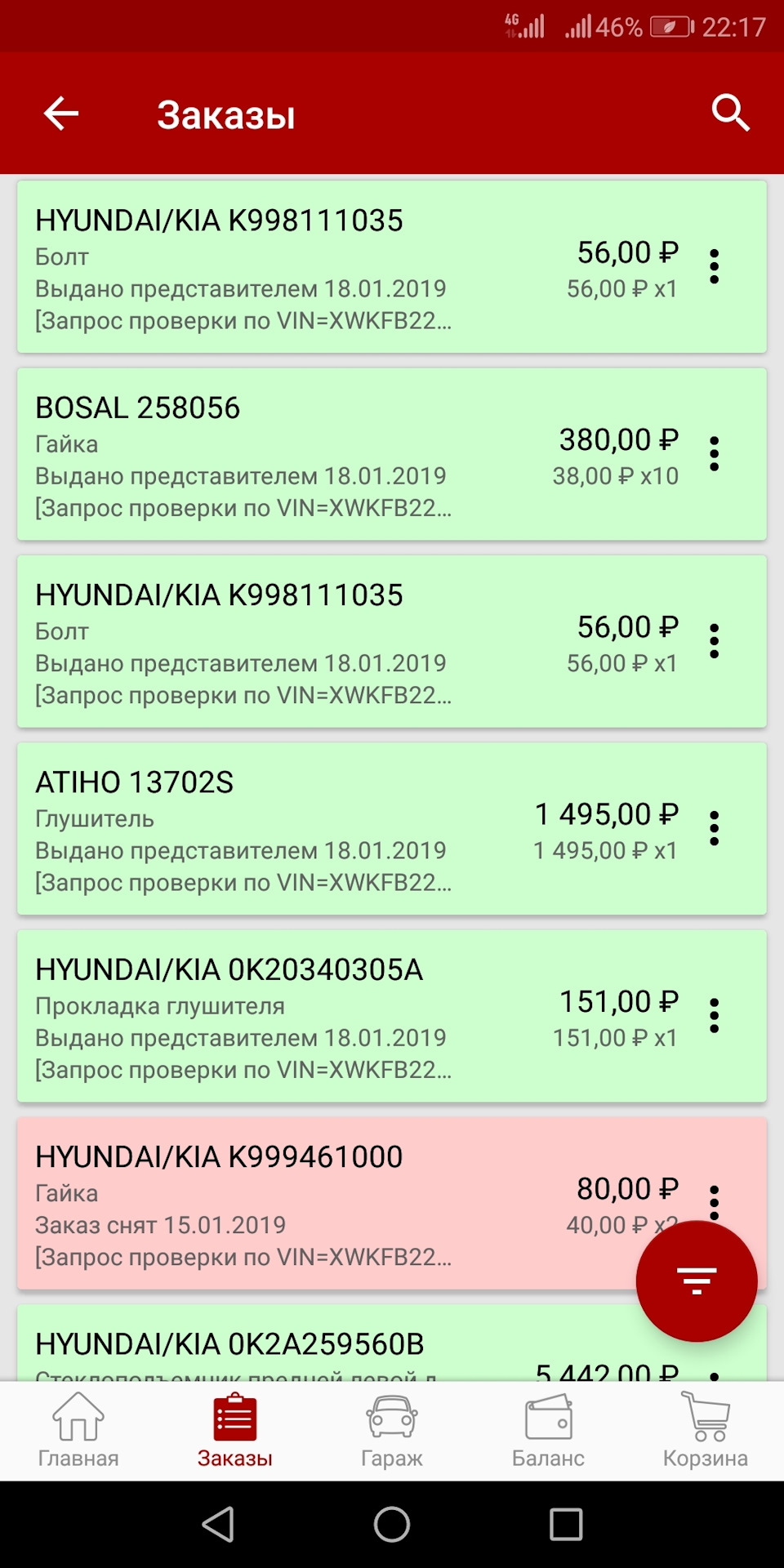Open the filter floating action button
This screenshot has width=784, height=1568.
698,1280
